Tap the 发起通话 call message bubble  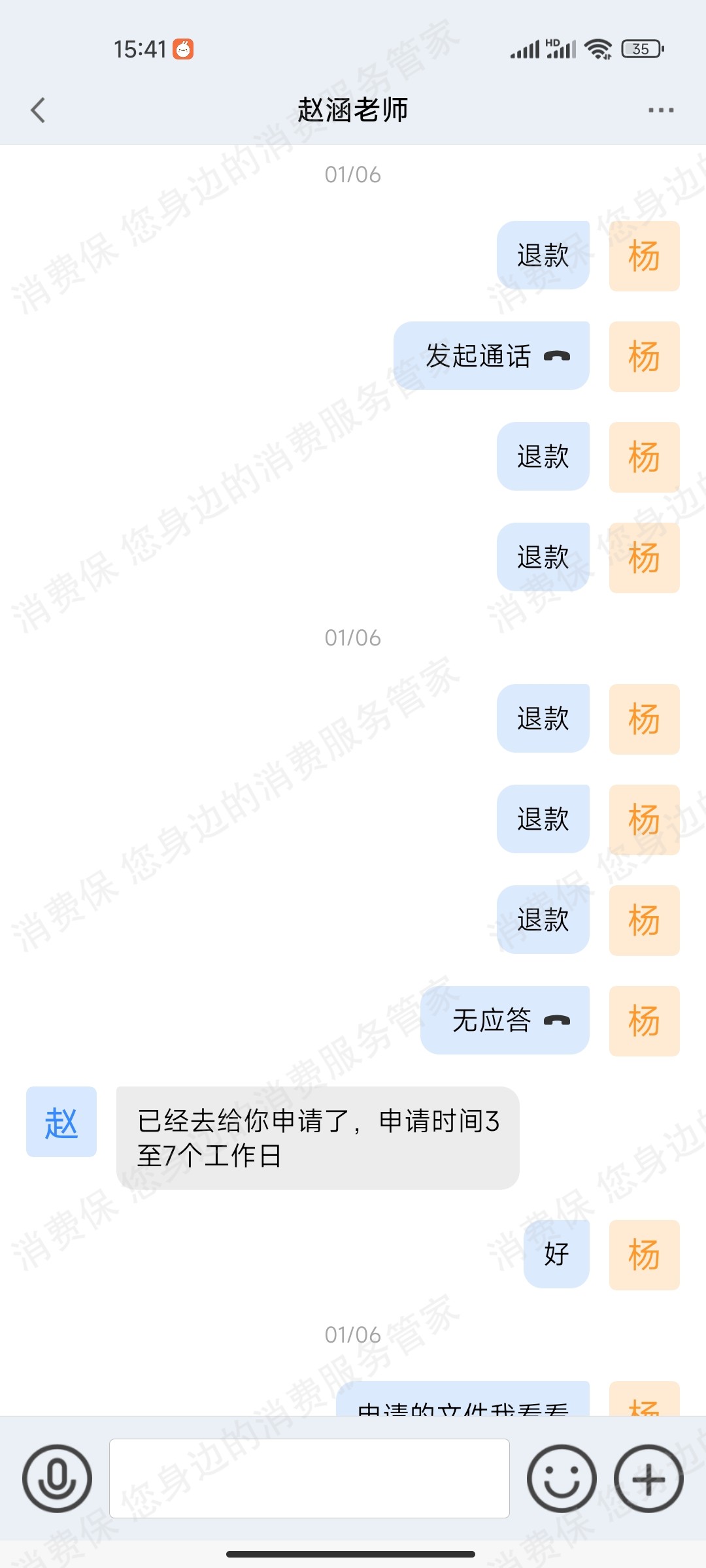tap(492, 356)
